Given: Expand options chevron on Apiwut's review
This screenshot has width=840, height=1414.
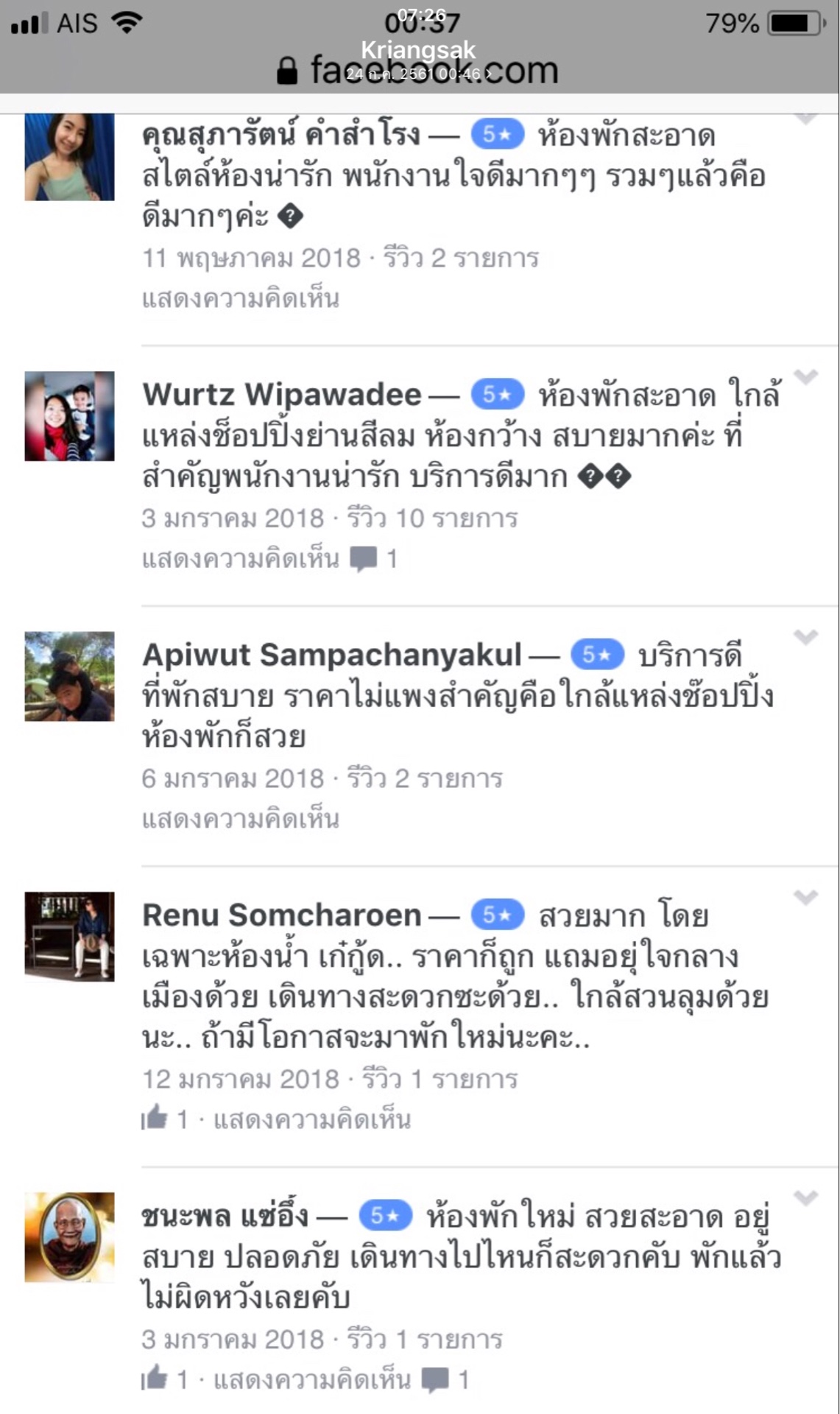Looking at the screenshot, I should coord(806,637).
